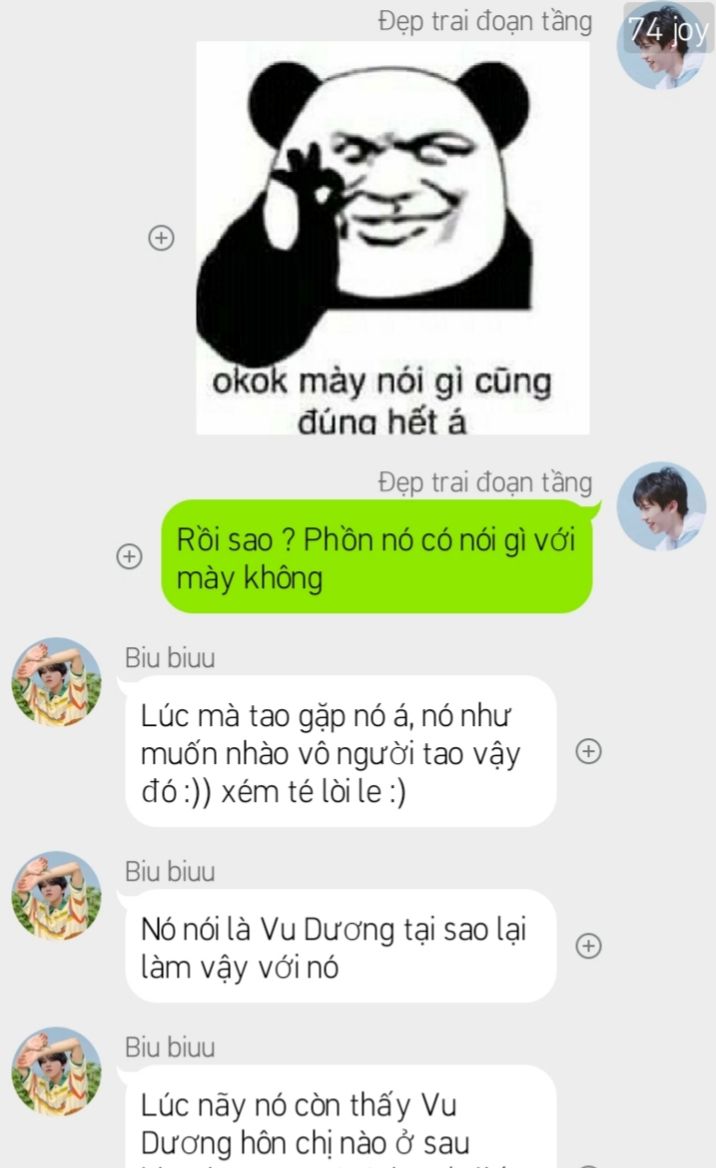Open Biu biuu's avatar beside "Nó nói là Vu Dương"
The width and height of the screenshot is (716, 1168).
tap(57, 895)
